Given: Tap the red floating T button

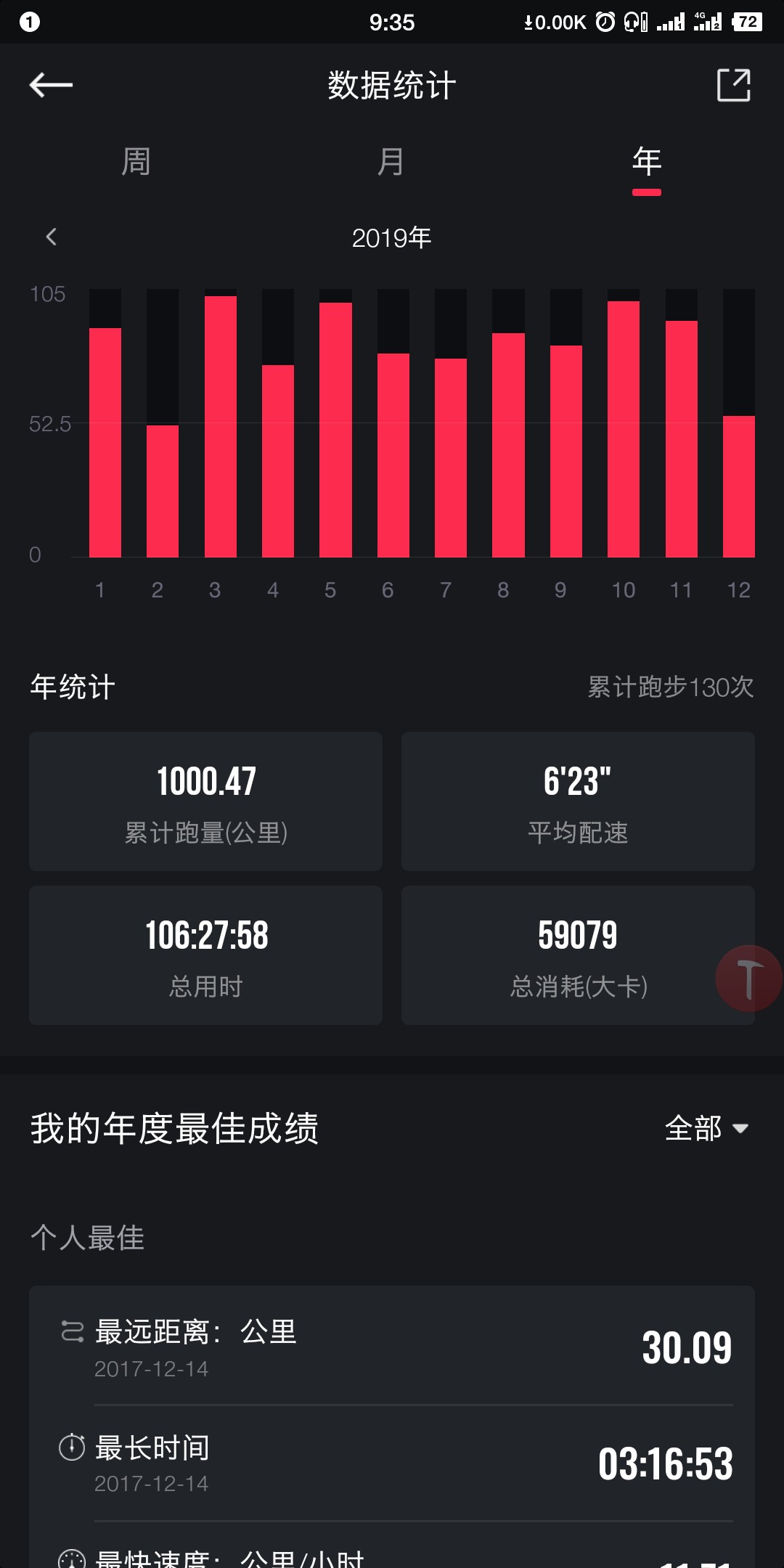Looking at the screenshot, I should tap(749, 979).
